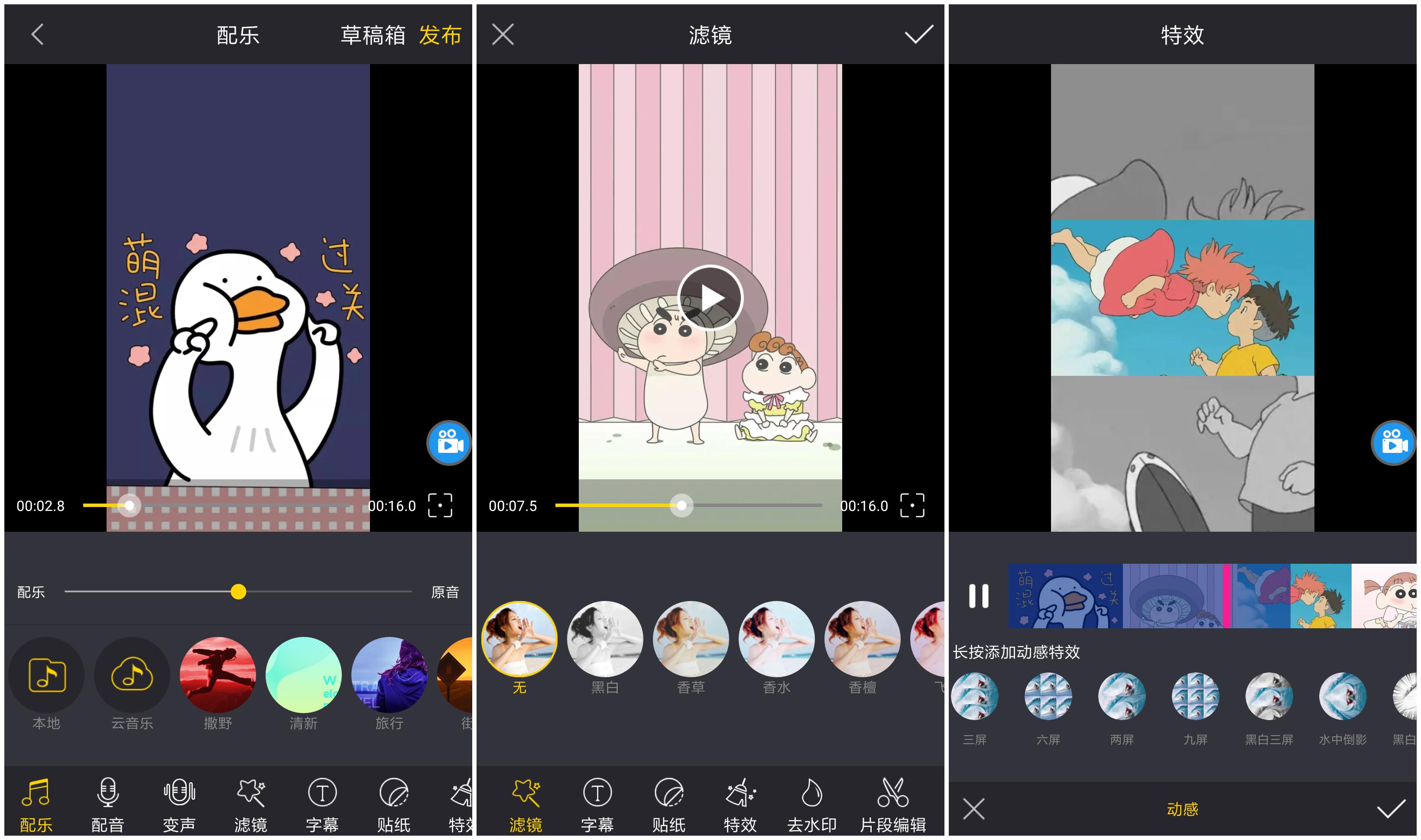Apply the 香草 filter
The height and width of the screenshot is (840, 1421).
point(691,640)
